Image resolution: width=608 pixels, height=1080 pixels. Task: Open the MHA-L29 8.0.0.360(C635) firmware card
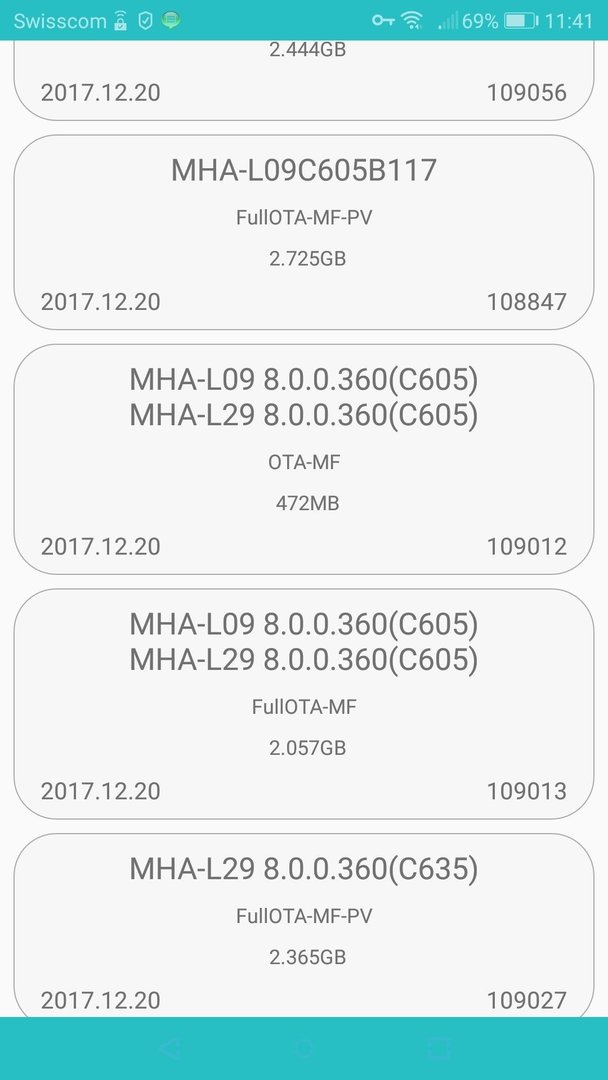[304, 924]
